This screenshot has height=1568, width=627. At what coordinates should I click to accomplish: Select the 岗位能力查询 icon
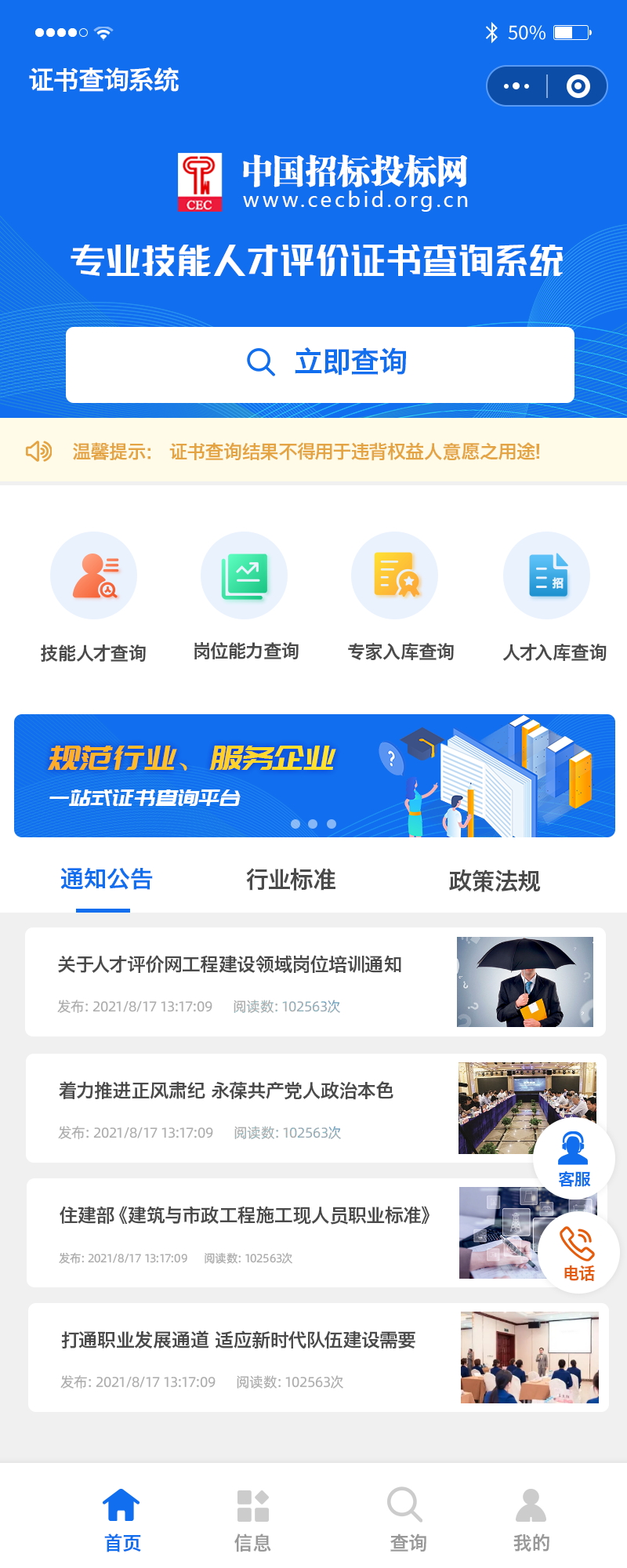click(x=245, y=575)
